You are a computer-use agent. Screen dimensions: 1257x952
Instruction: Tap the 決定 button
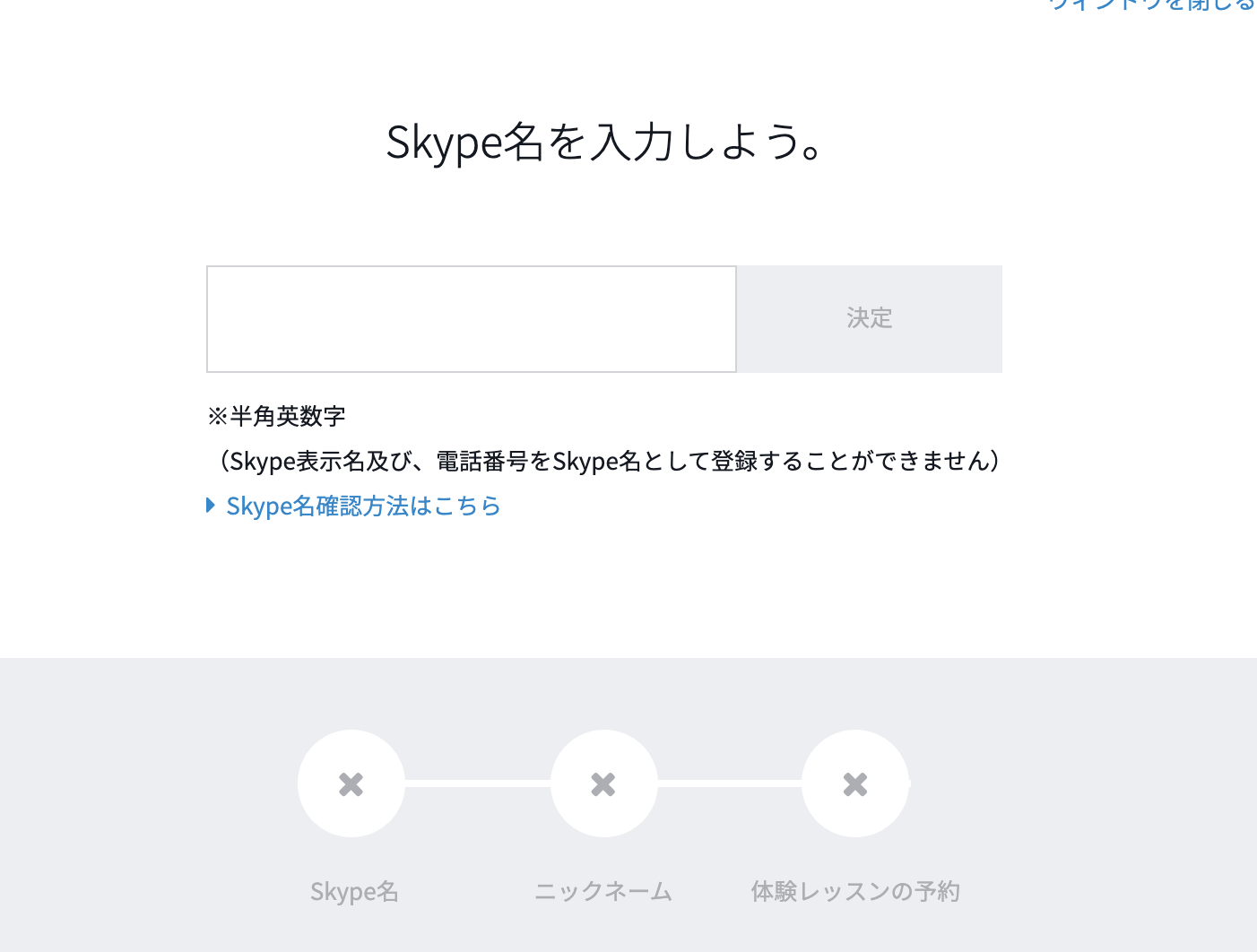tap(869, 319)
